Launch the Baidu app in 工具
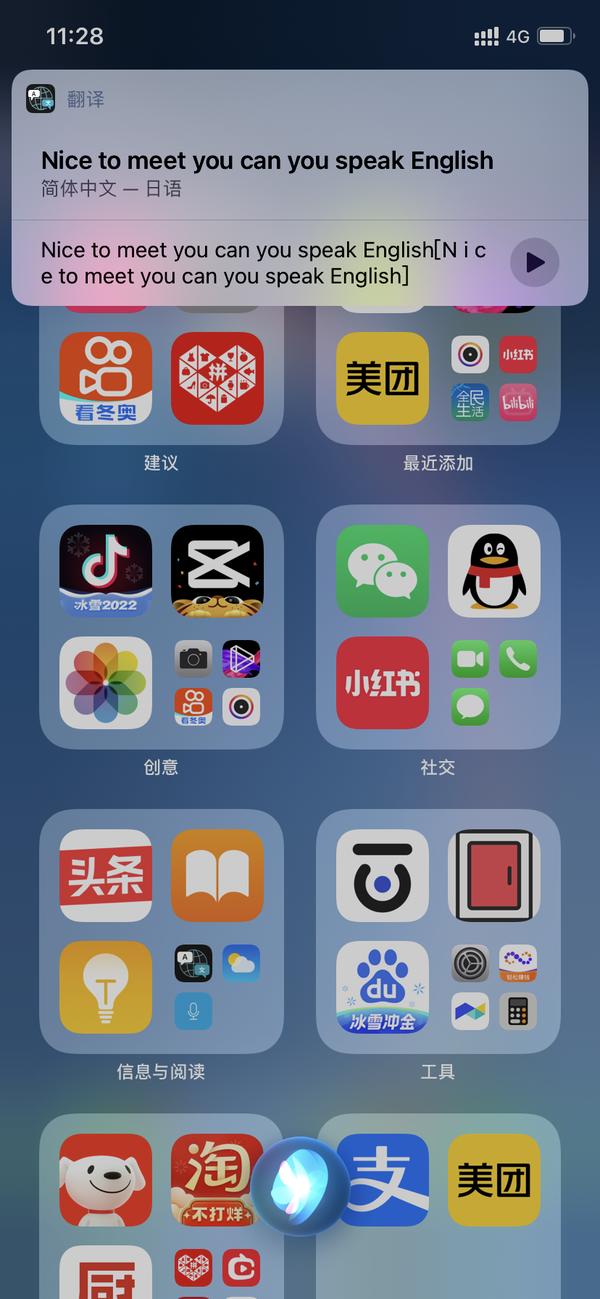This screenshot has width=600, height=1299. (x=382, y=987)
